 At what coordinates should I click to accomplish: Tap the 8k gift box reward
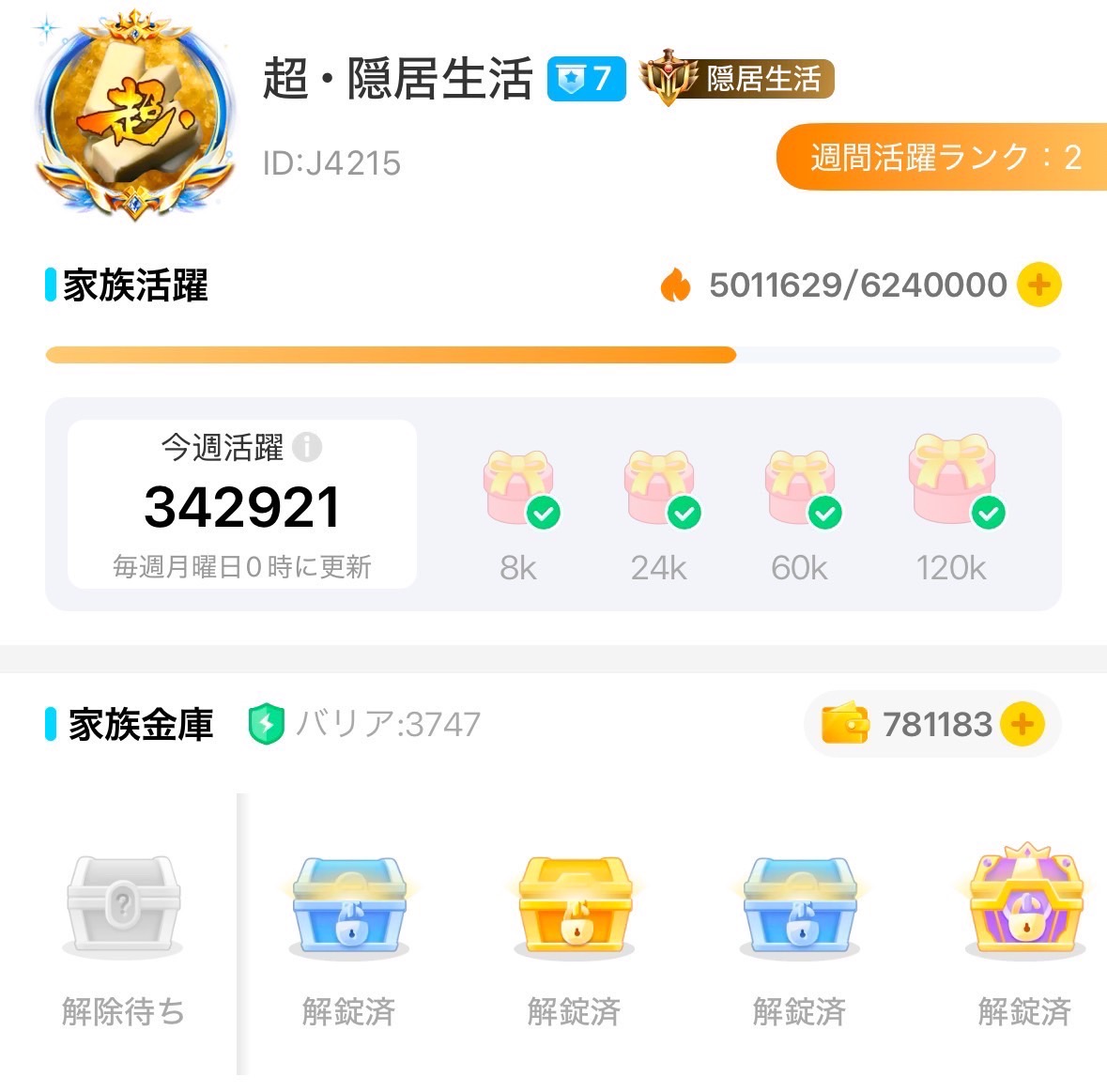click(x=519, y=486)
